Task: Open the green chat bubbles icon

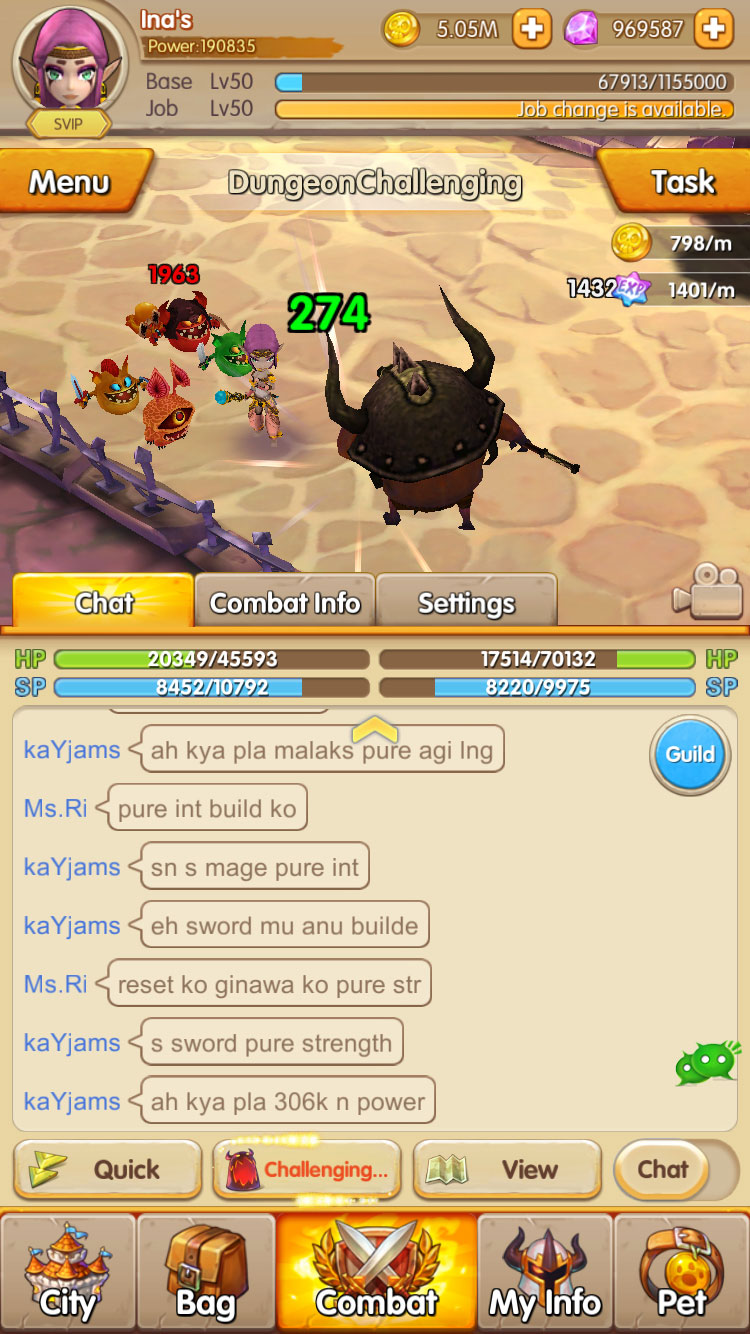Action: [x=708, y=1064]
